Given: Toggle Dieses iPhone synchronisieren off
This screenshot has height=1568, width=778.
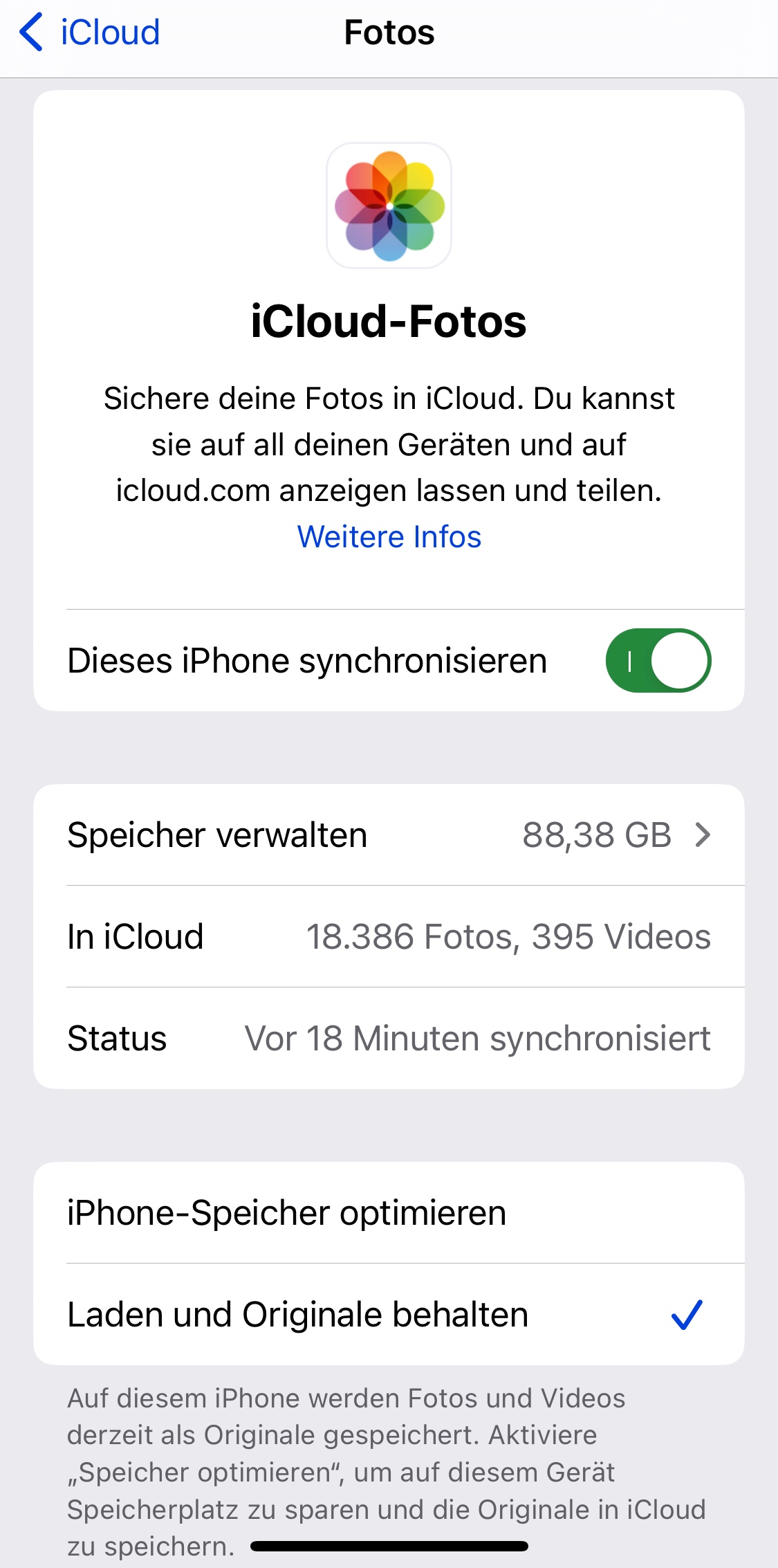Looking at the screenshot, I should pyautogui.click(x=658, y=660).
